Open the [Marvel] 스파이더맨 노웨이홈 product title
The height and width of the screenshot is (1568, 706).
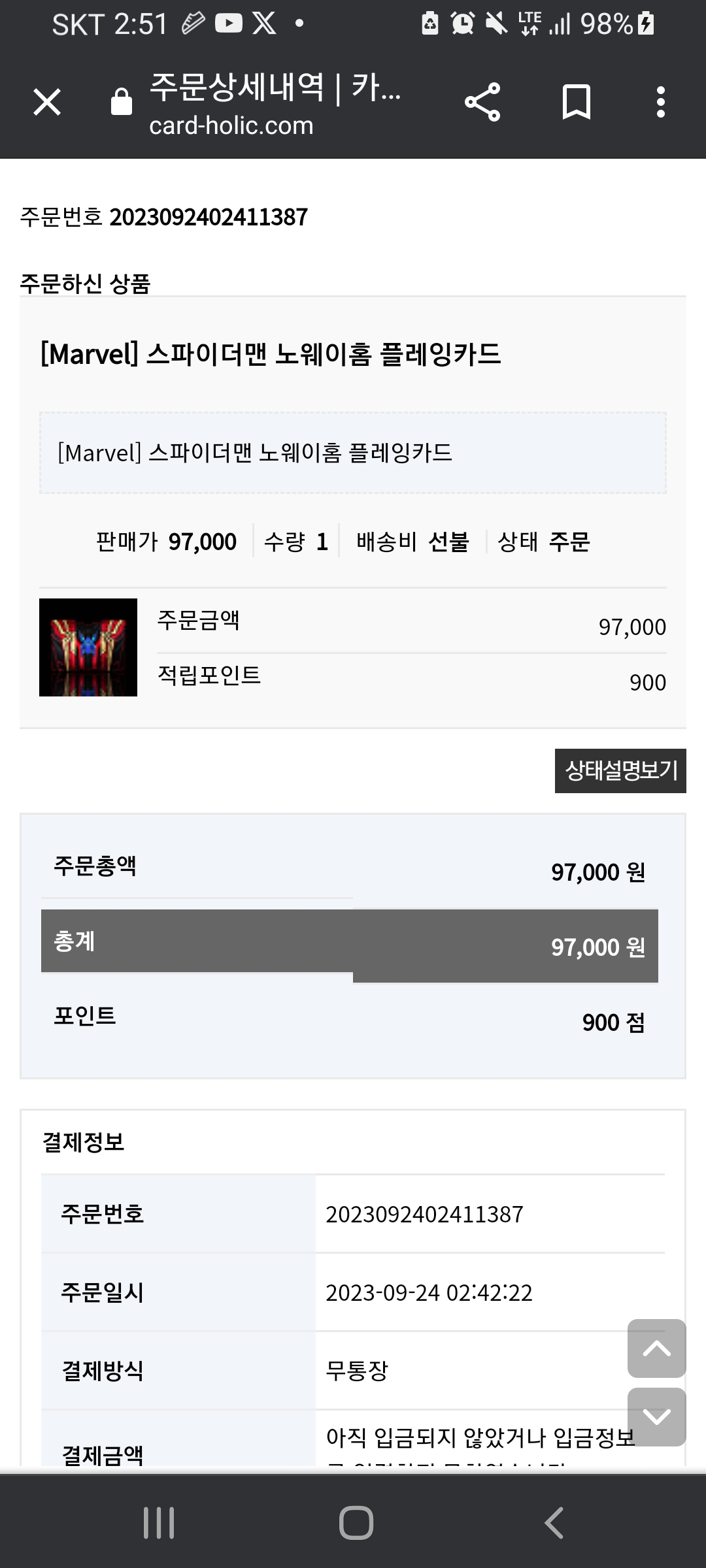271,355
